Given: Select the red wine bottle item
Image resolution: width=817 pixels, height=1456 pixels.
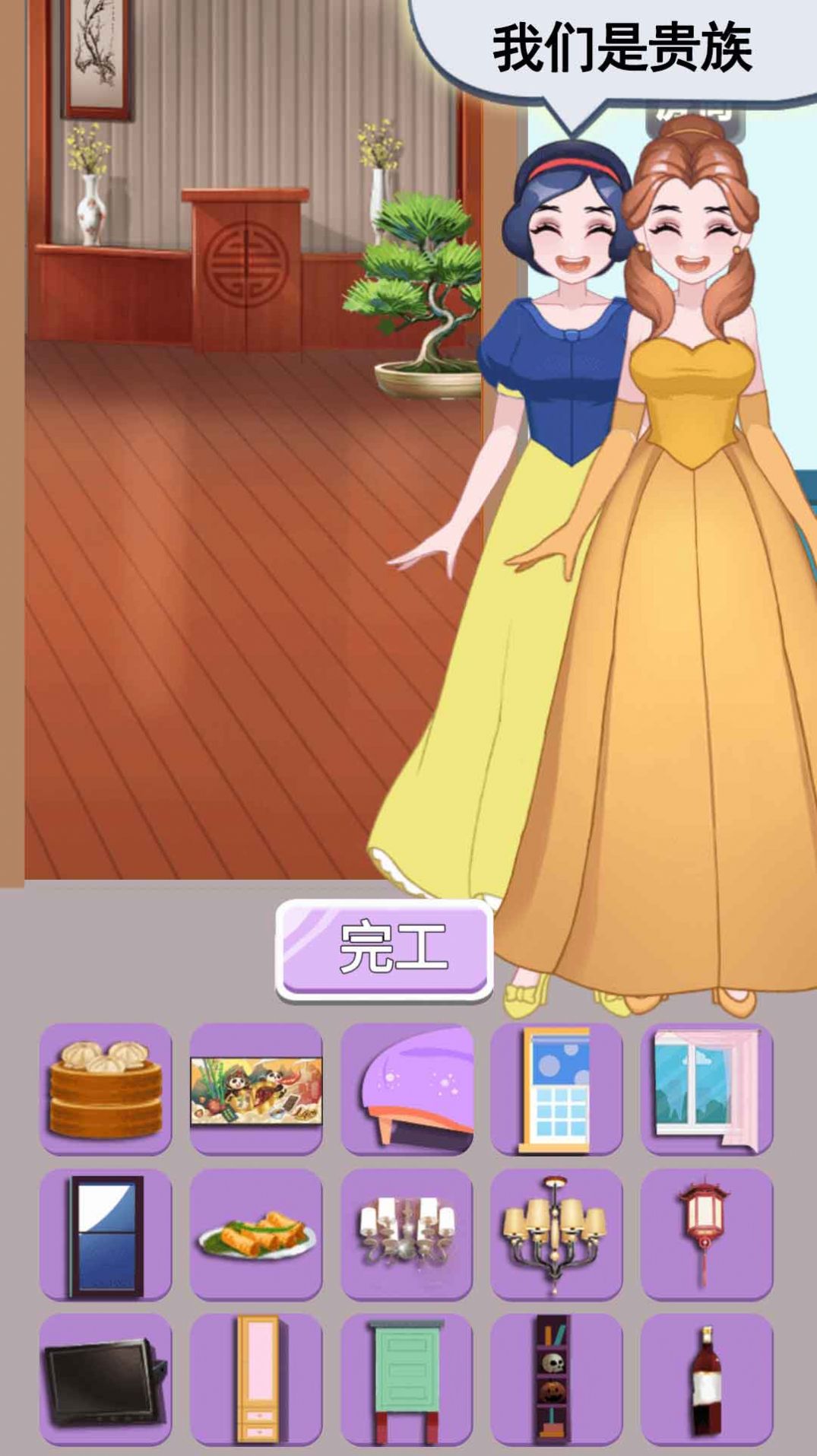Looking at the screenshot, I should pyautogui.click(x=707, y=1378).
